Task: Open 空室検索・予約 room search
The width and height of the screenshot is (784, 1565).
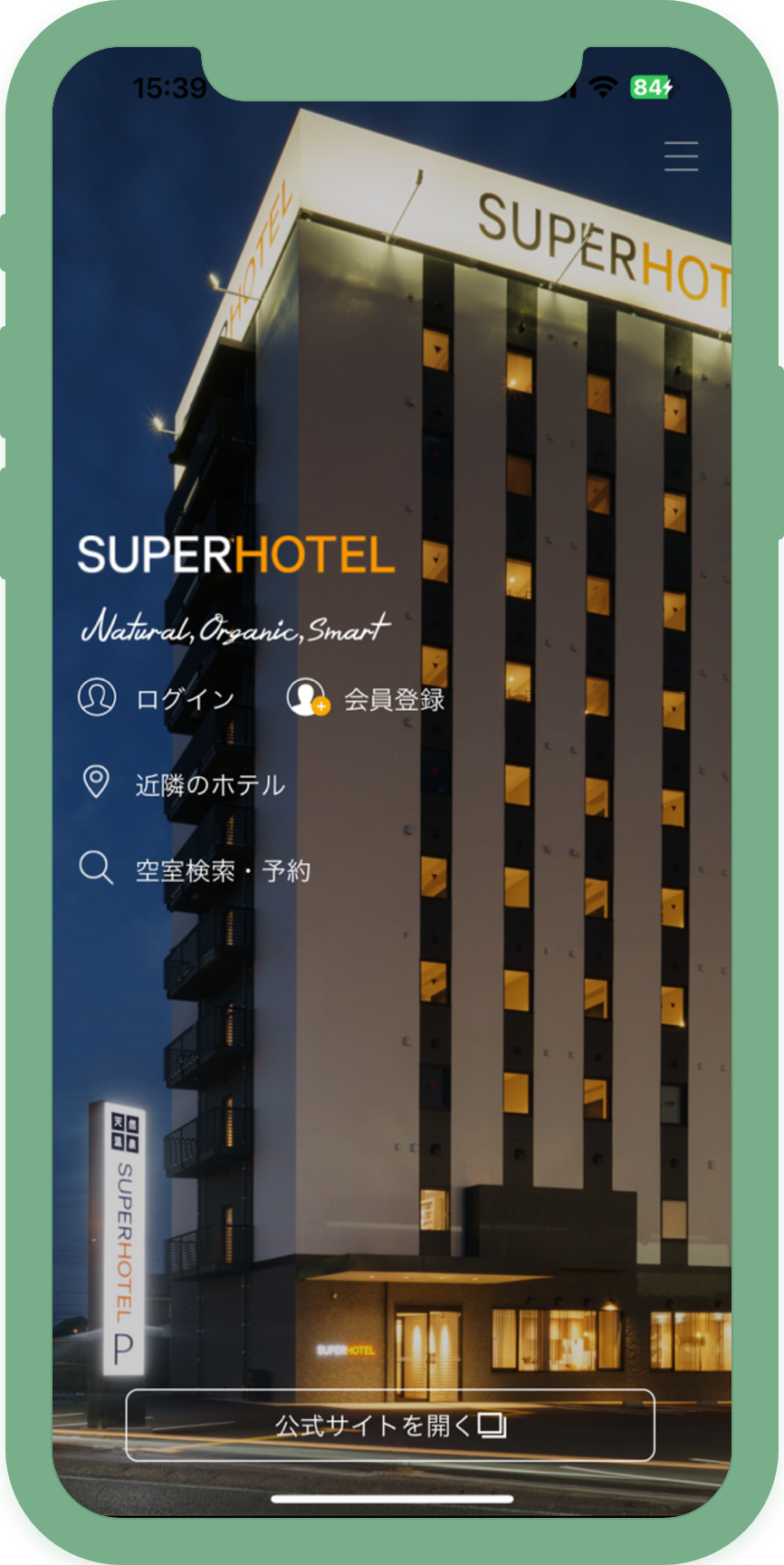Action: [x=196, y=869]
